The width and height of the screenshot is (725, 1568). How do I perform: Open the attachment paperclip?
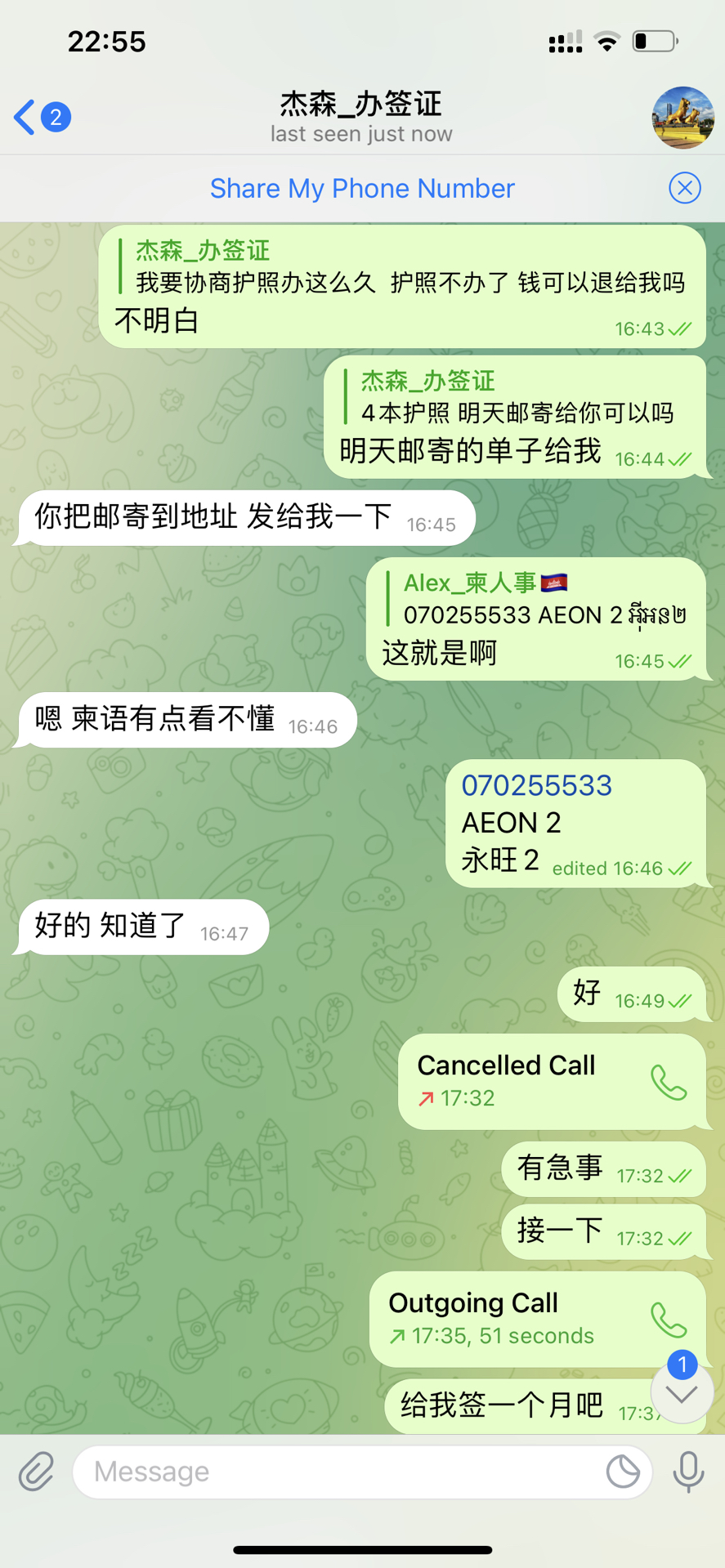[x=36, y=1472]
